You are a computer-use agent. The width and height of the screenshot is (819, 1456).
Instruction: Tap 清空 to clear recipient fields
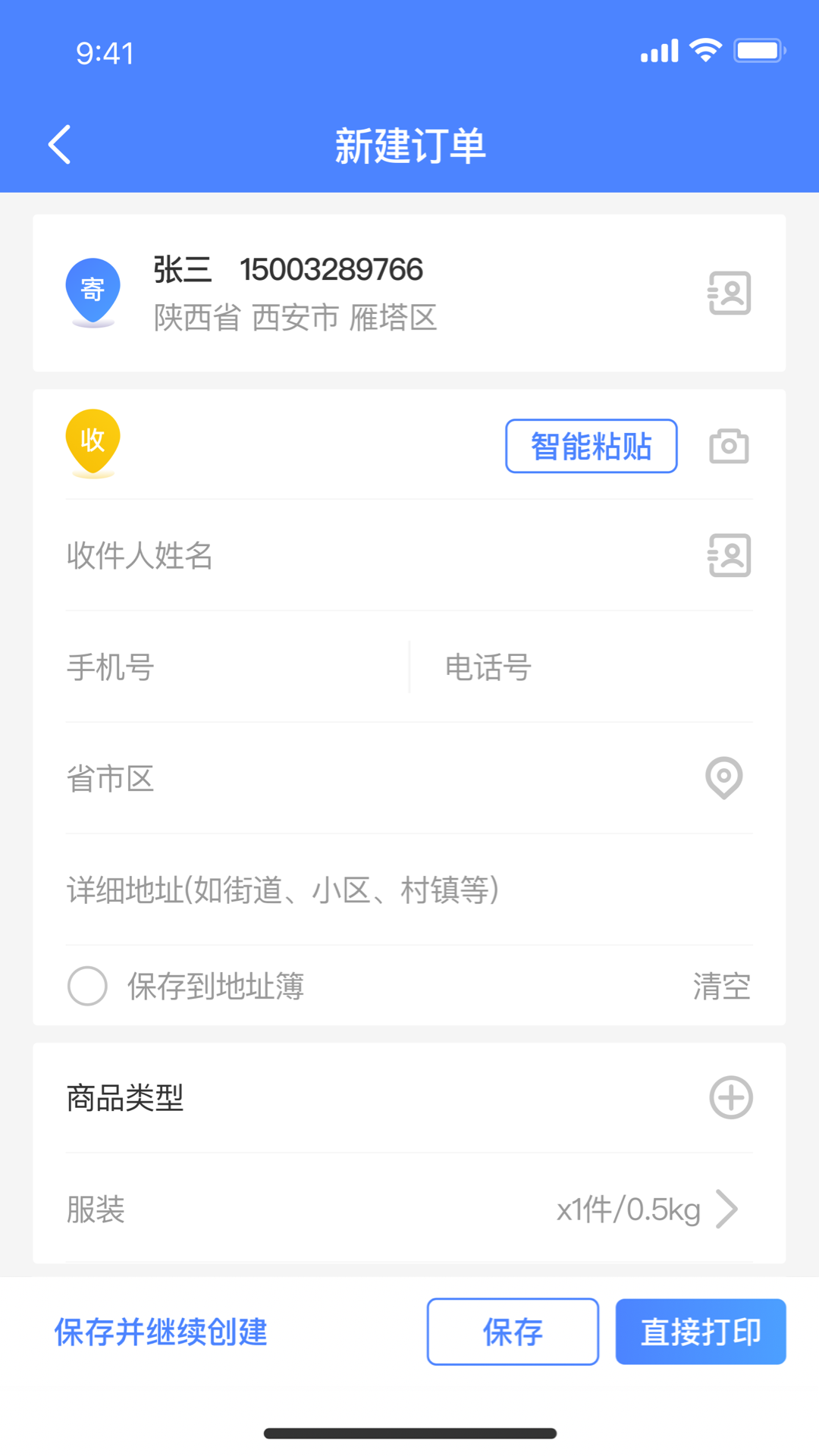pyautogui.click(x=720, y=986)
